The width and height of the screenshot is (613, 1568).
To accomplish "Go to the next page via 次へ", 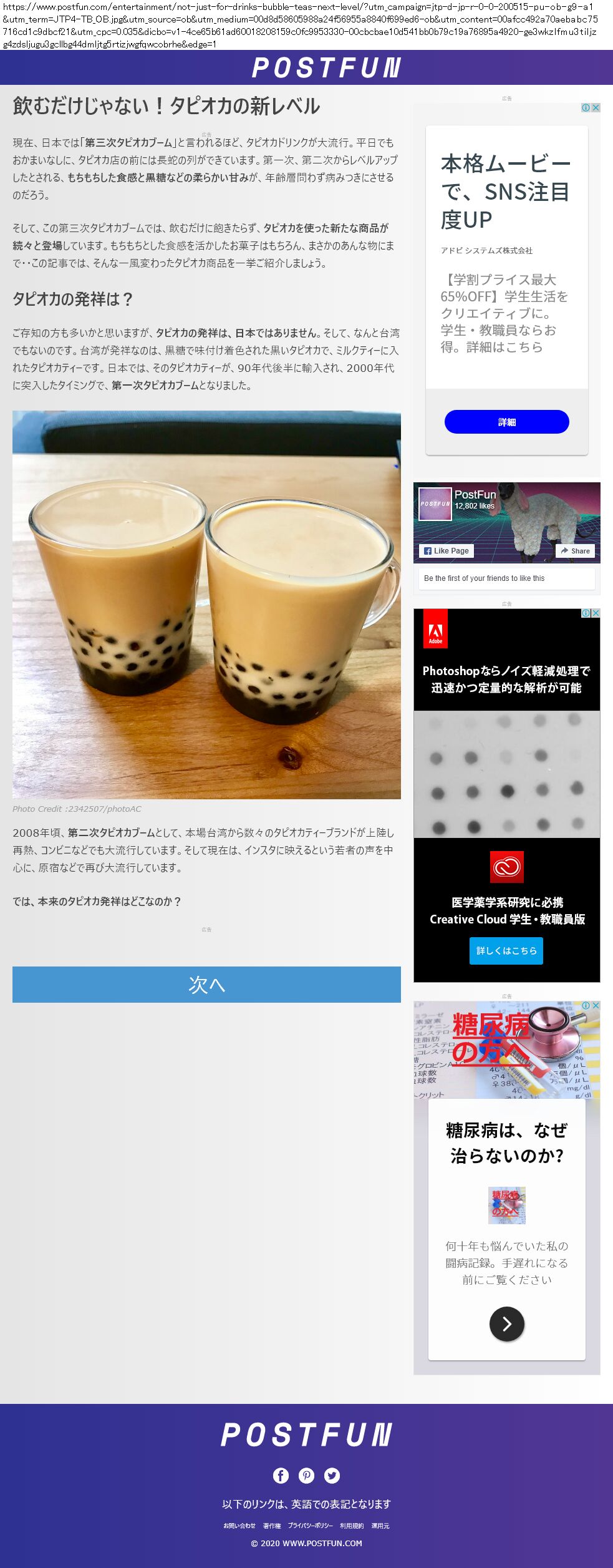I will coord(206,984).
